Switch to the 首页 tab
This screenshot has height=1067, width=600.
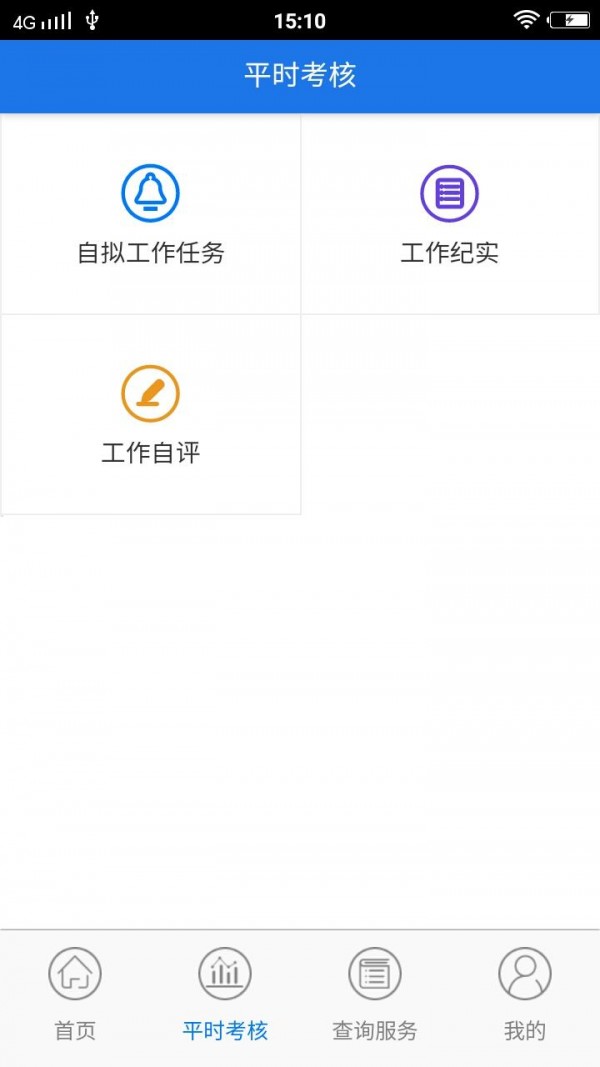75,995
